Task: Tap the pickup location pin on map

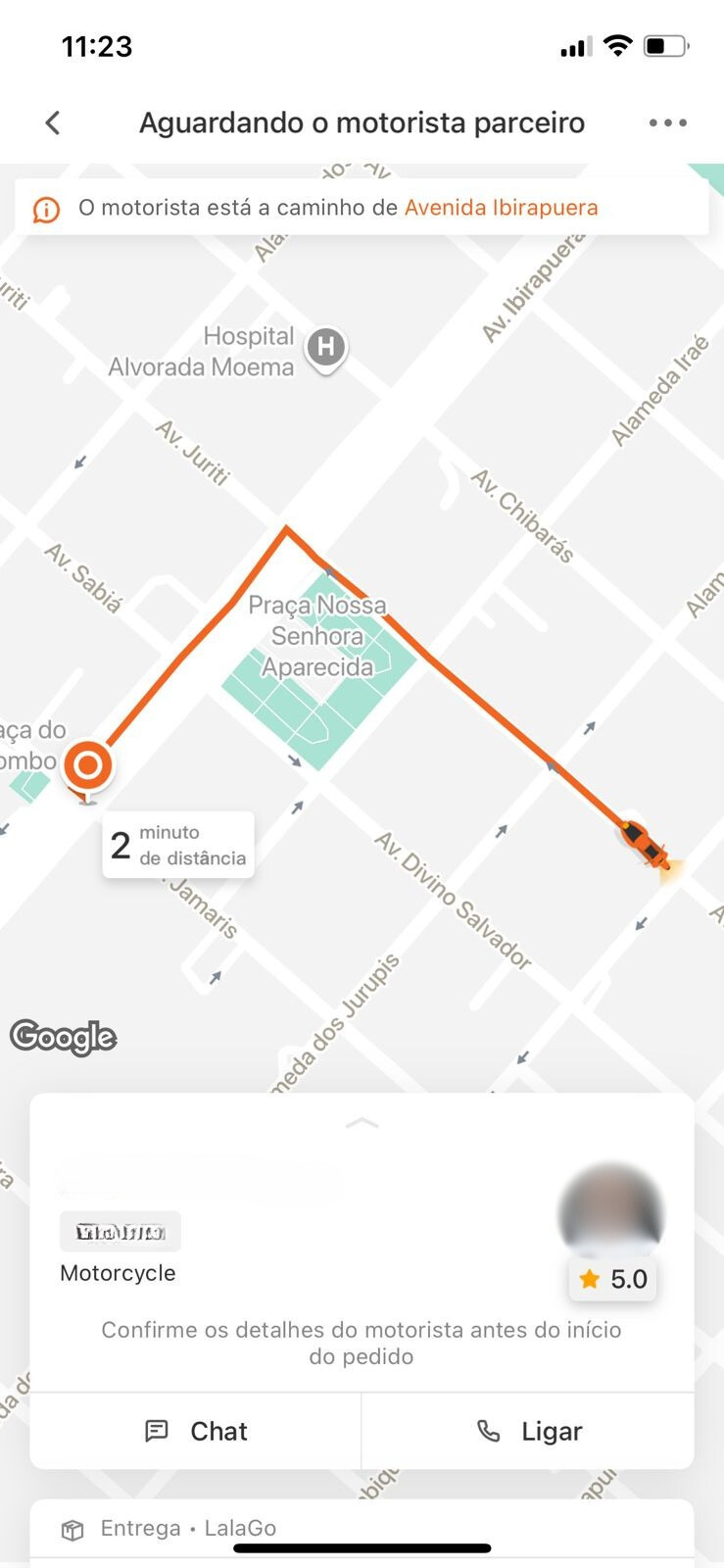Action: pos(88,765)
